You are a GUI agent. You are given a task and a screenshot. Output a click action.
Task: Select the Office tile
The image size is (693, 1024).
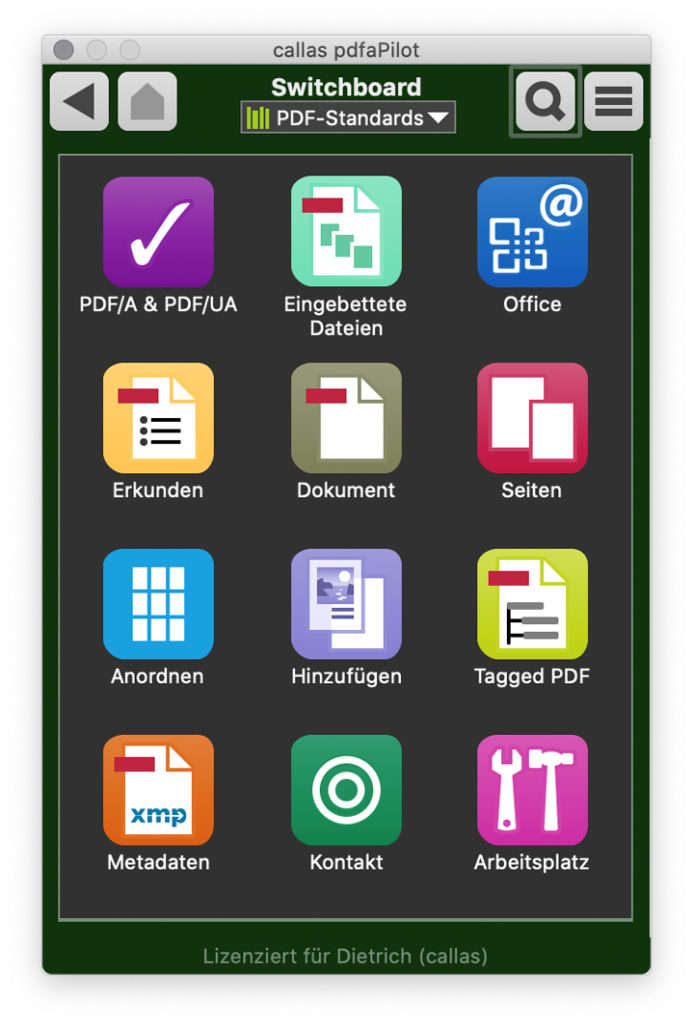tap(532, 232)
